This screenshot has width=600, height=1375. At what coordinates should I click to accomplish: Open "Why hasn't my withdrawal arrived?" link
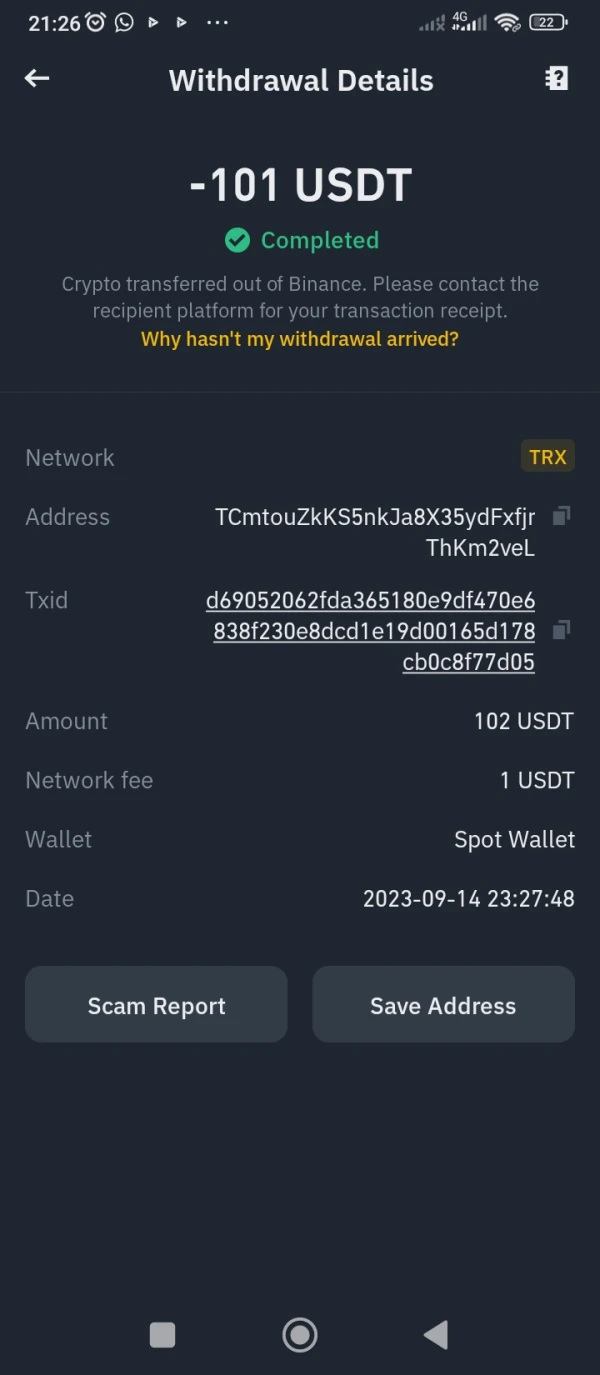coord(300,339)
